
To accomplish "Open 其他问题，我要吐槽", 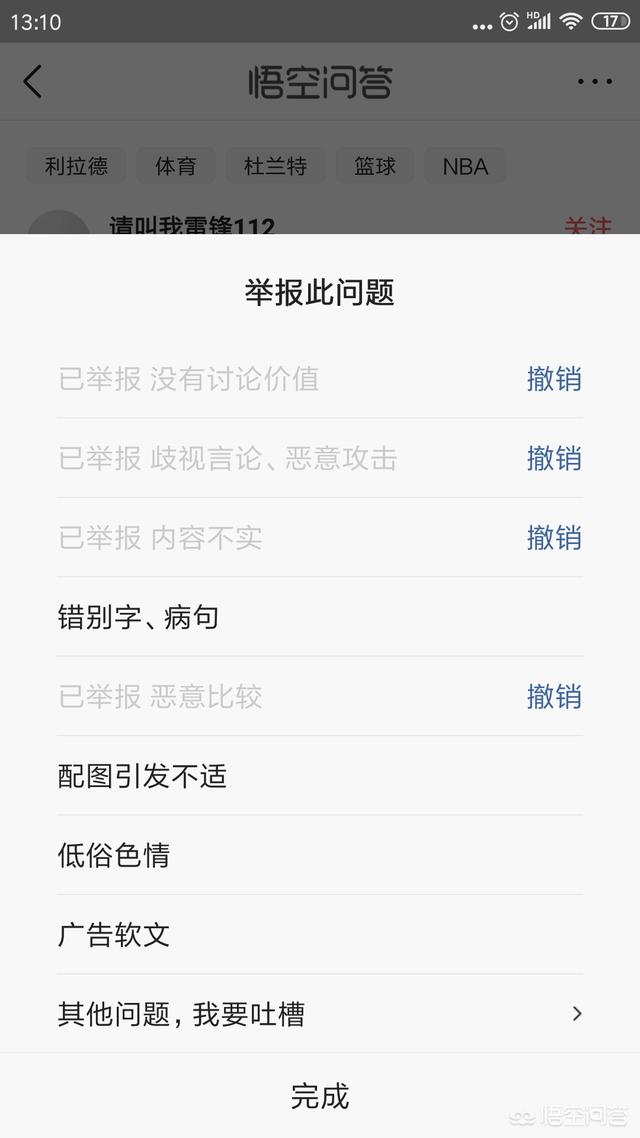I will [320, 1014].
